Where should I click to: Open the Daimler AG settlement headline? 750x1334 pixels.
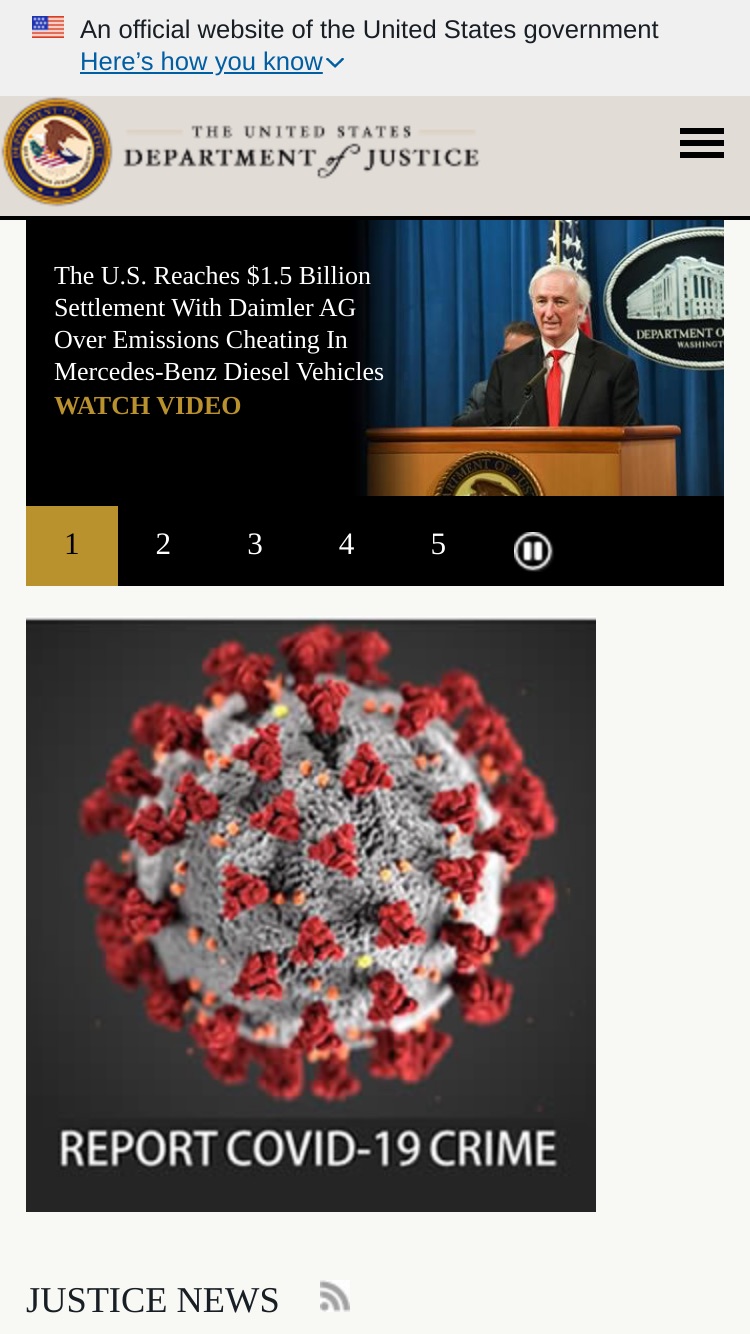tap(219, 323)
